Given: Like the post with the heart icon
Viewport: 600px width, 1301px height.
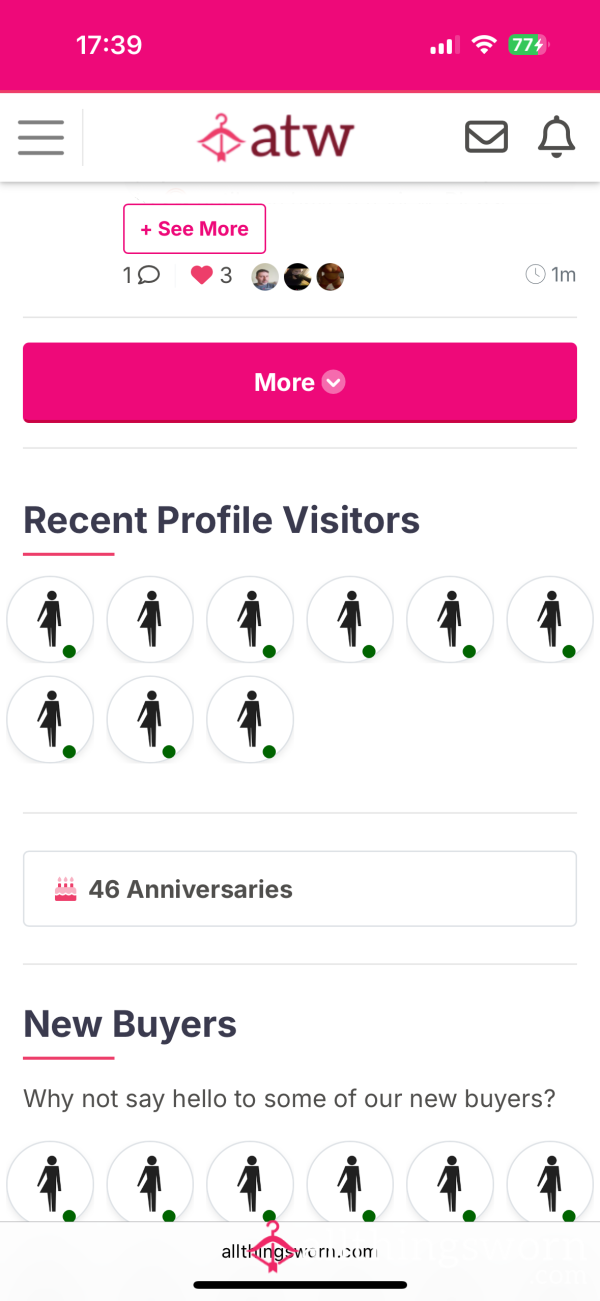Looking at the screenshot, I should (202, 275).
